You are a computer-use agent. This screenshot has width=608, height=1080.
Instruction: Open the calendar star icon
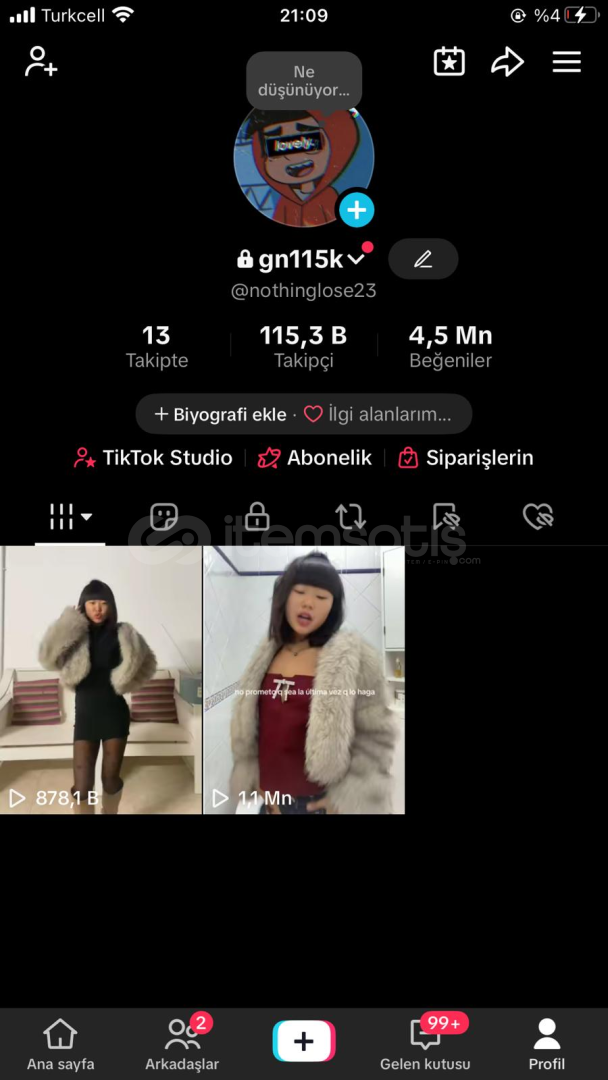(x=449, y=62)
